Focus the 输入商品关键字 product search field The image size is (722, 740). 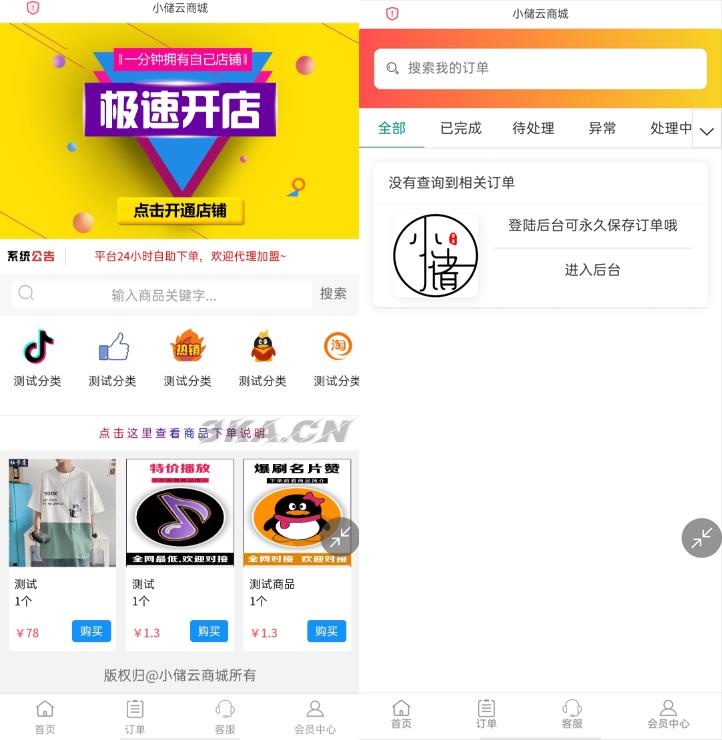163,294
